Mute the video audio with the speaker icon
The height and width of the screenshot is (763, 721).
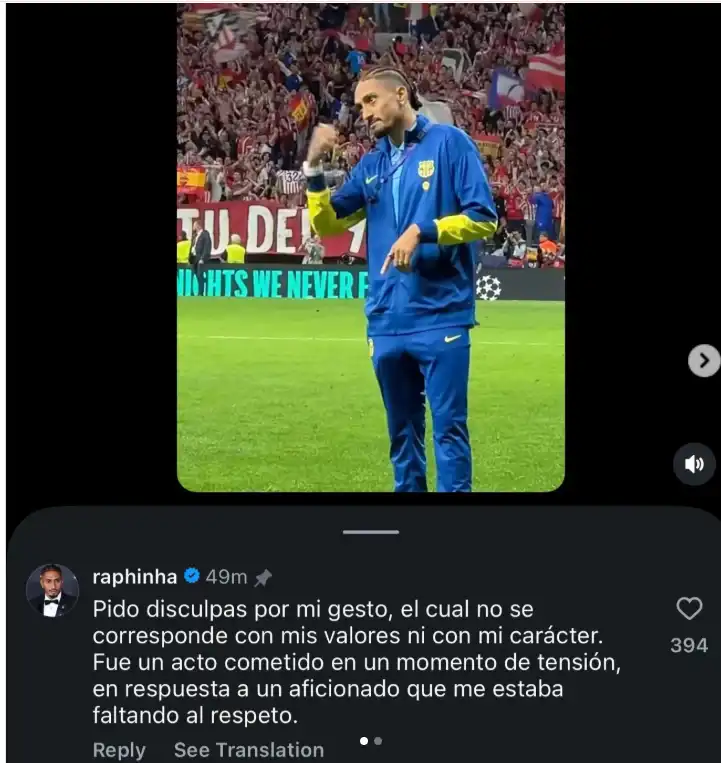694,464
